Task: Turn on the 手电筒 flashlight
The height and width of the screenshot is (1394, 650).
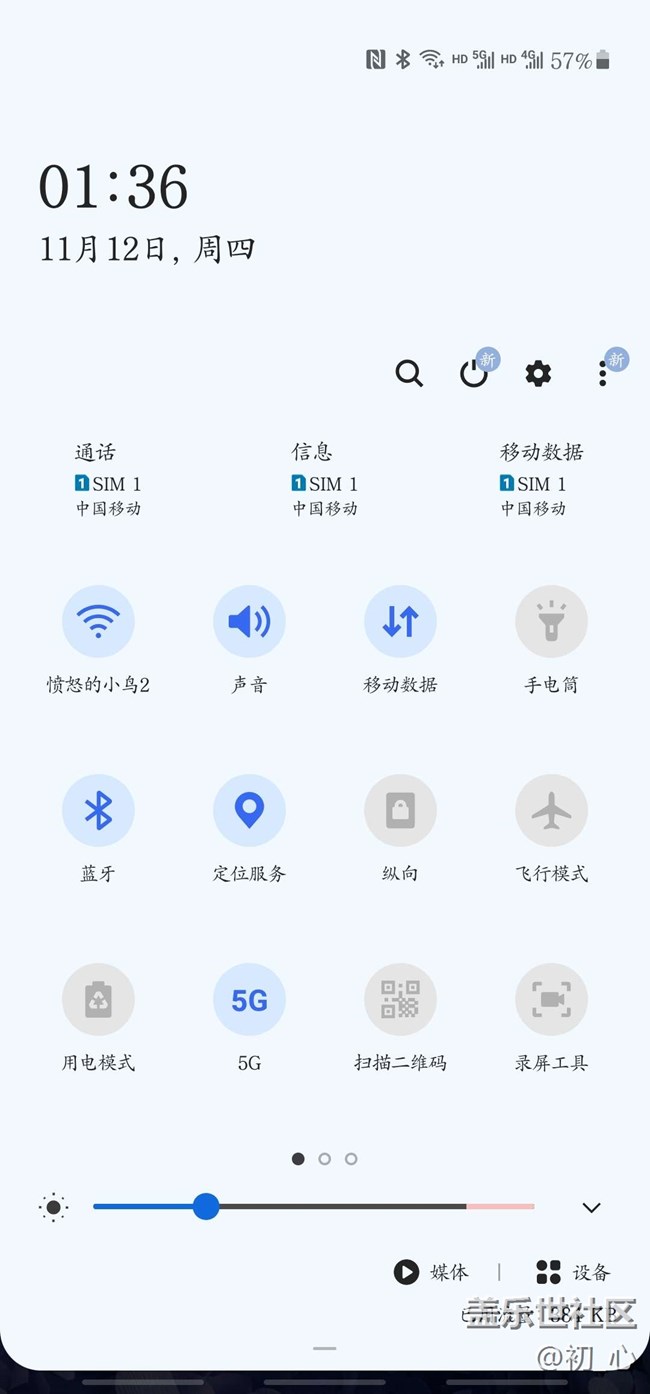Action: pos(551,621)
